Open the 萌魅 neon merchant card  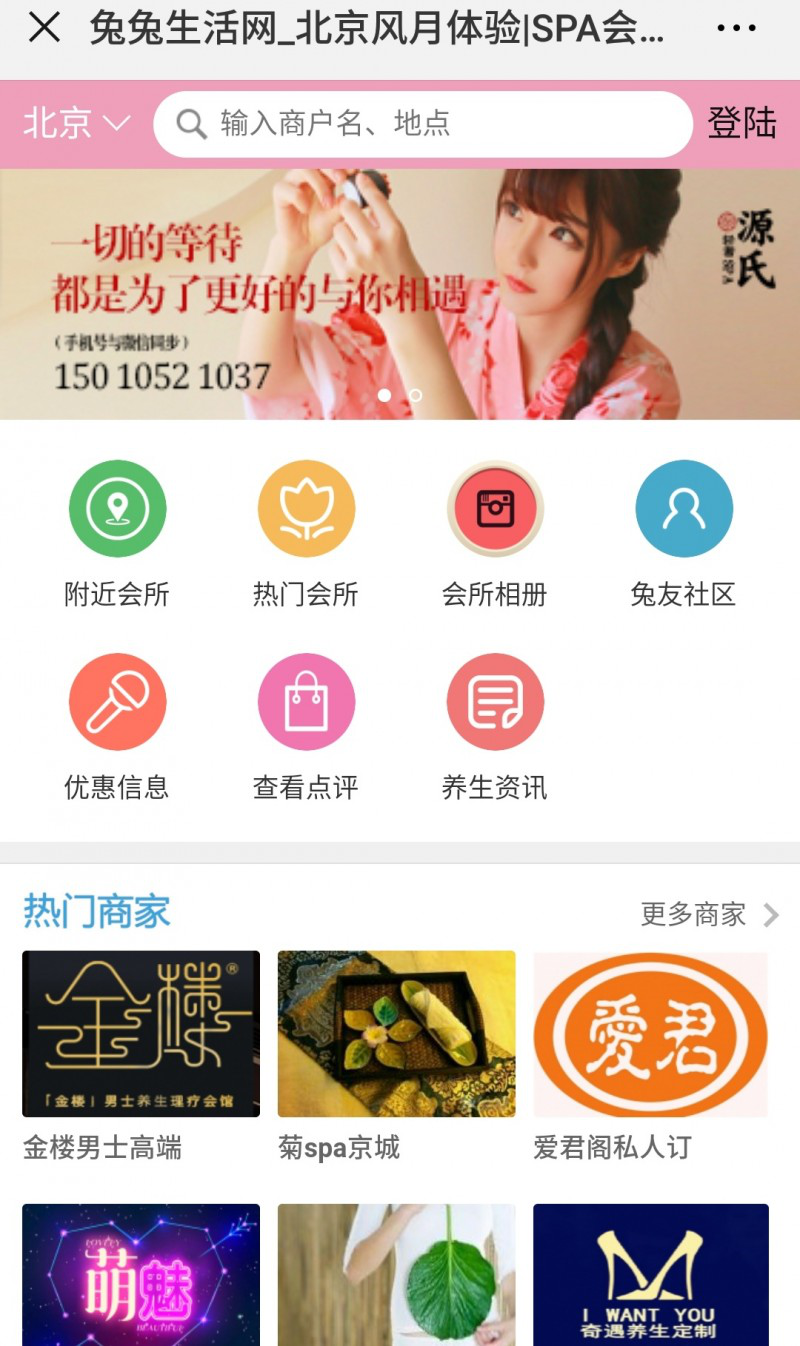[x=141, y=1275]
